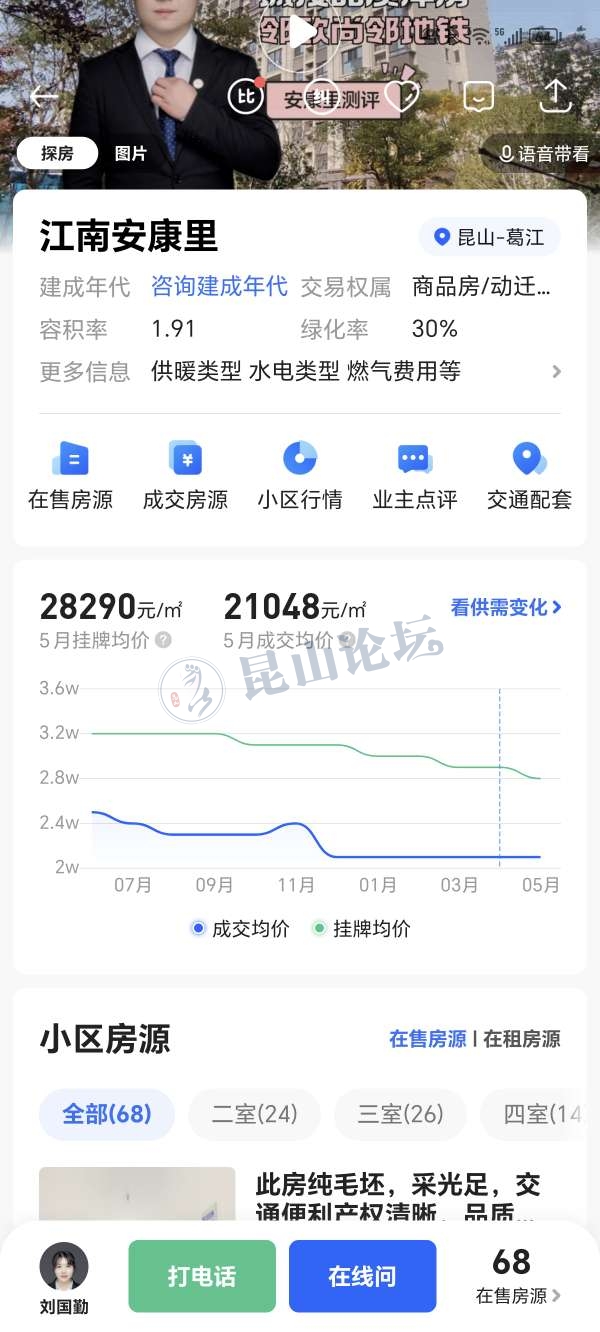Open 语音带看 voice tour
The width and height of the screenshot is (600, 1332).
click(x=545, y=154)
